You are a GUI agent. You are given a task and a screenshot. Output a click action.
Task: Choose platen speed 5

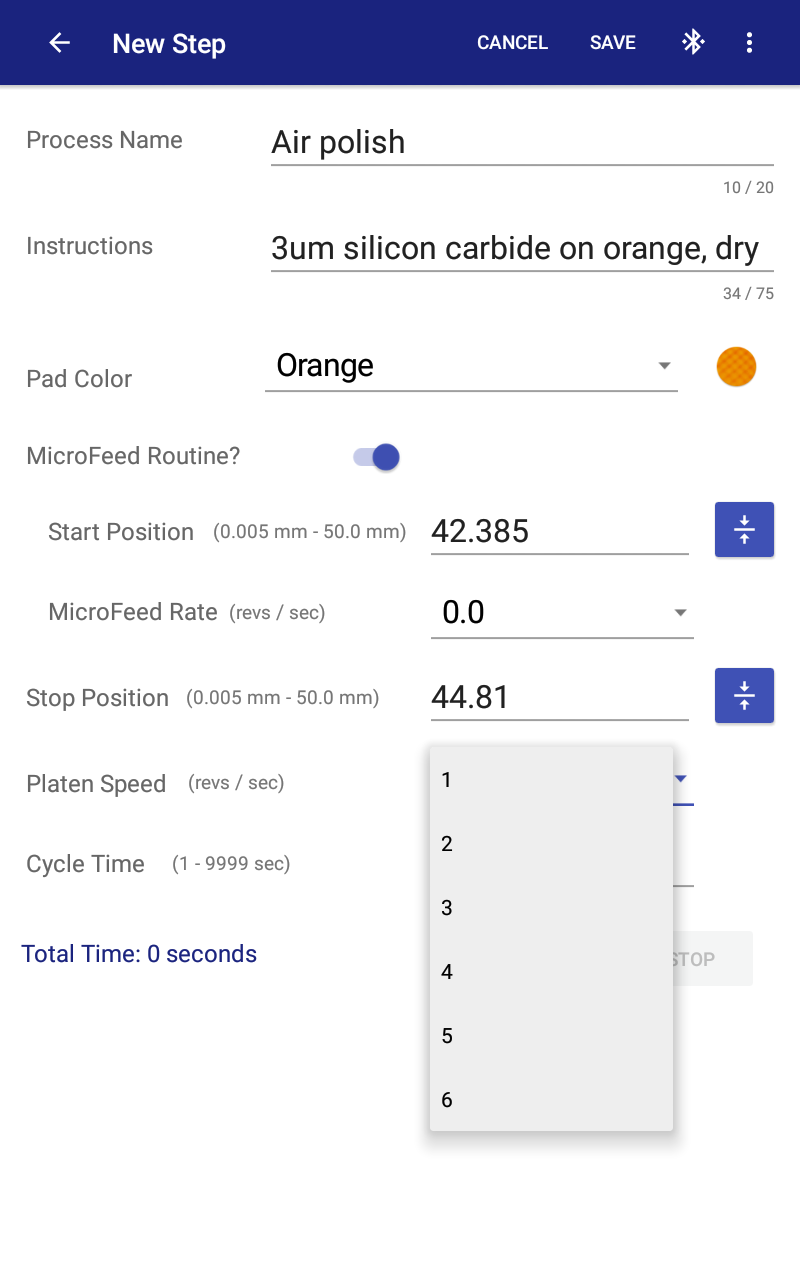[551, 1036]
